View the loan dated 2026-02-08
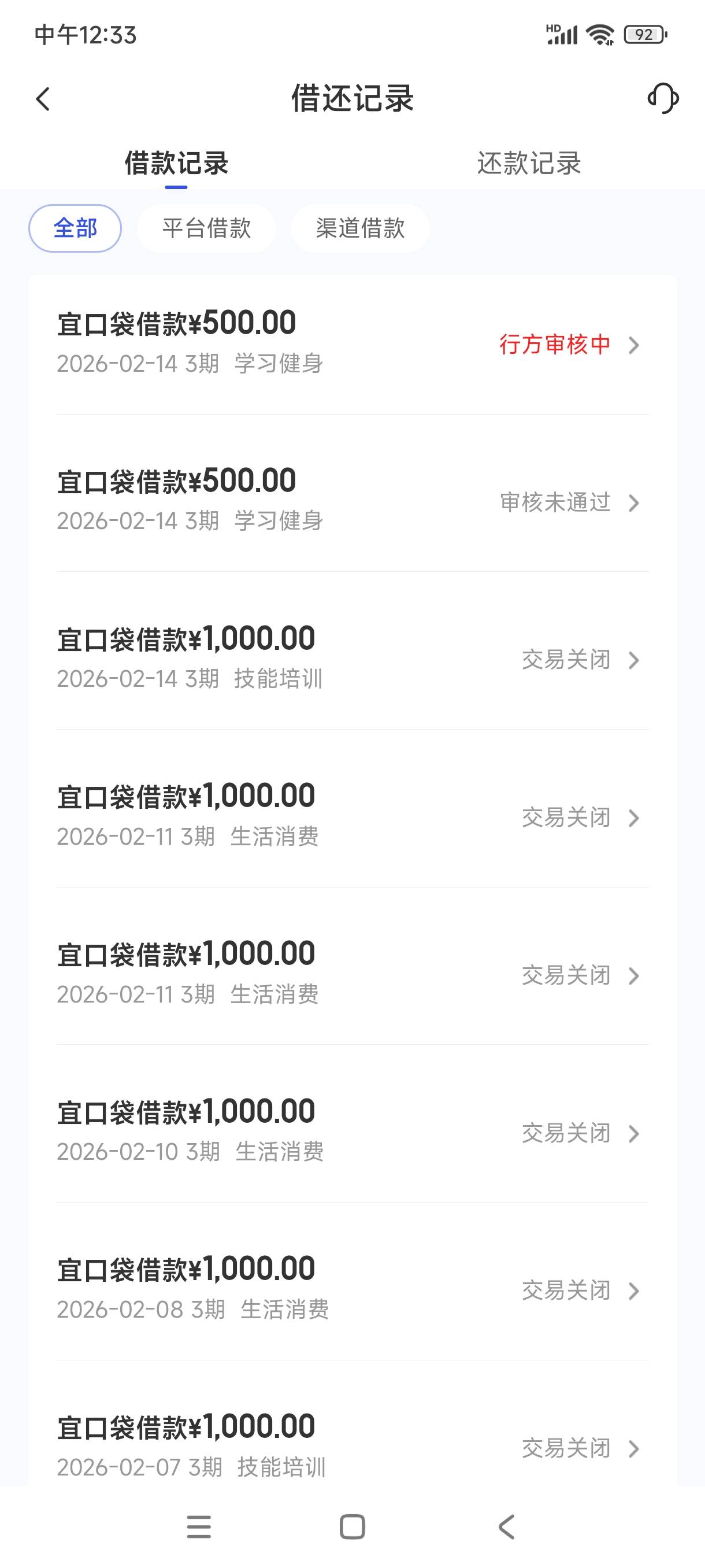The image size is (705, 1568). point(352,1290)
